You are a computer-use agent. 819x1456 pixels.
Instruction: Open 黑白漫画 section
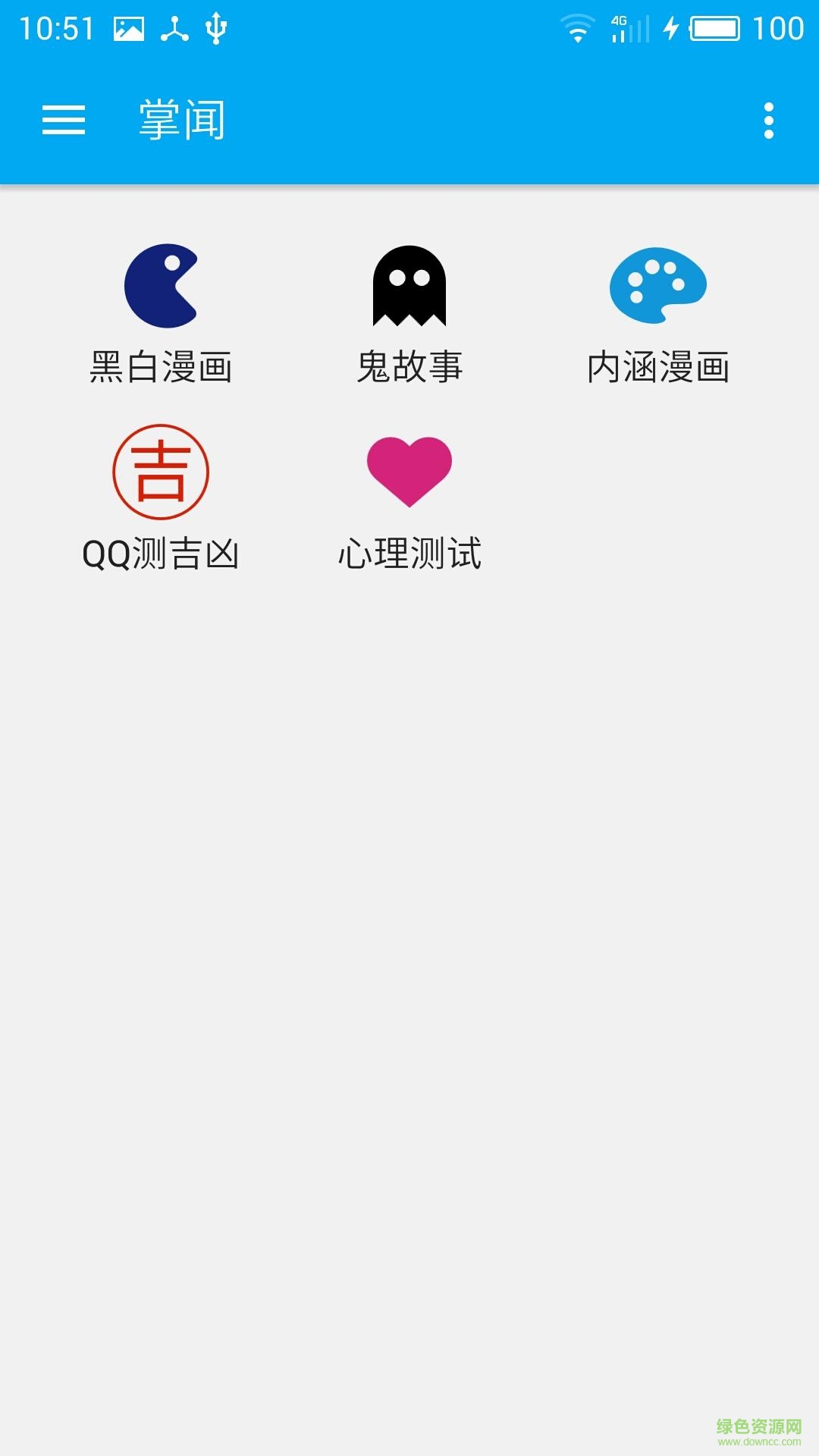click(x=161, y=312)
